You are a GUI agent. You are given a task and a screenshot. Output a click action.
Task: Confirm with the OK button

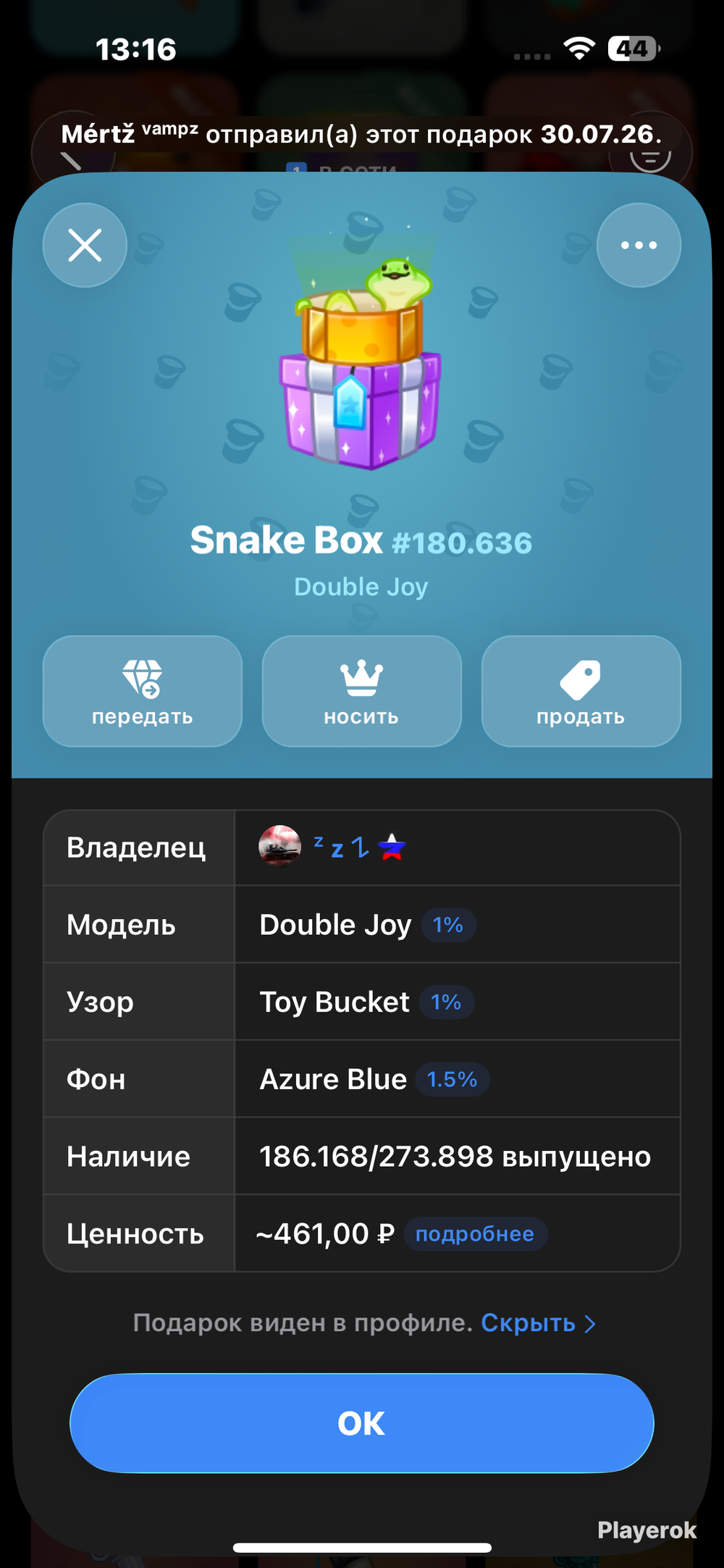click(362, 1423)
